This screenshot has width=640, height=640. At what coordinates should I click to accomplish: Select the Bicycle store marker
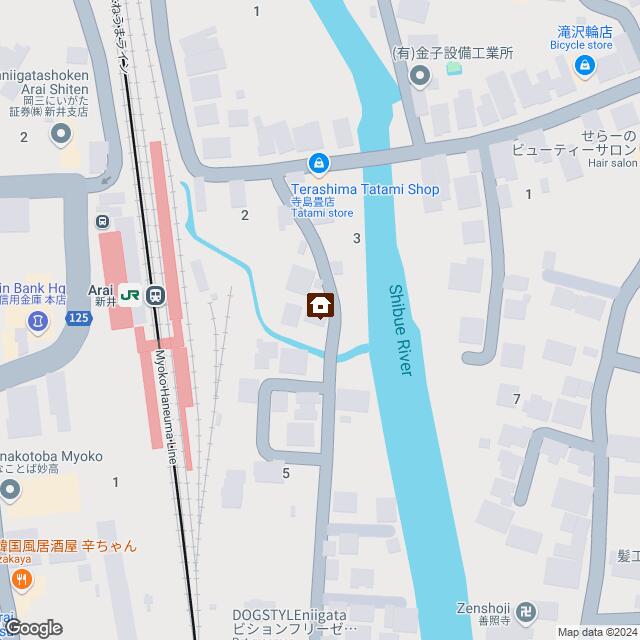584,66
